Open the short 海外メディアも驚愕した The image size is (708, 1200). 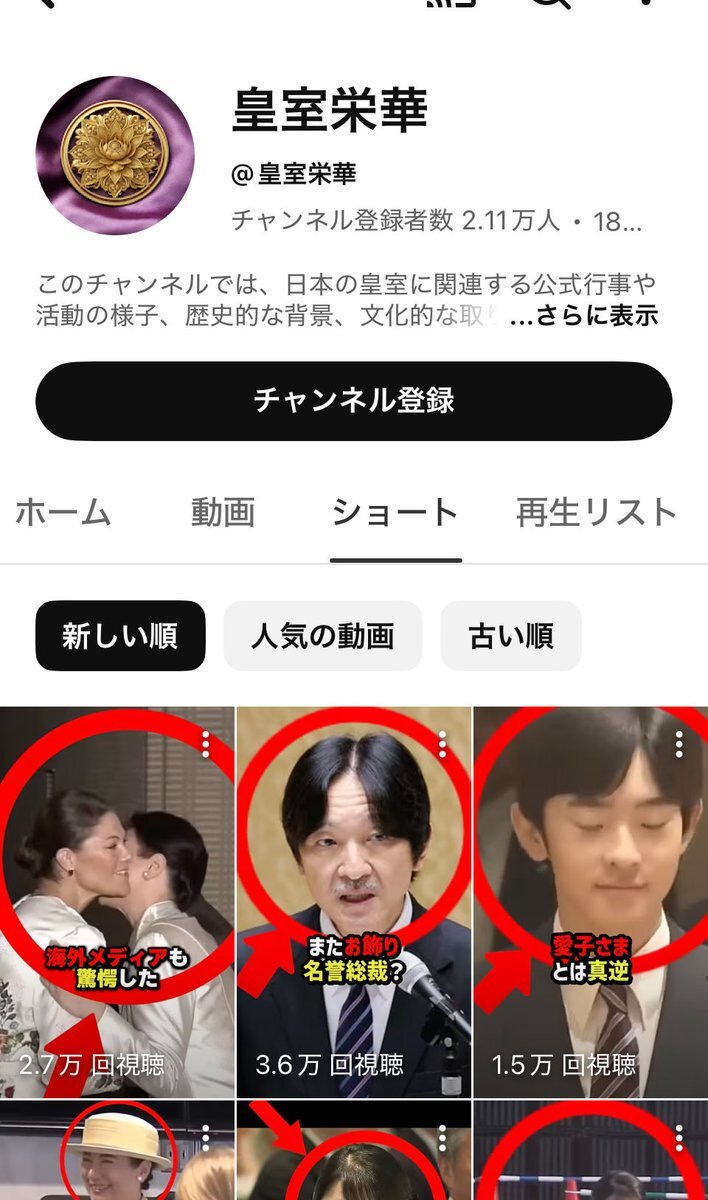(117, 900)
